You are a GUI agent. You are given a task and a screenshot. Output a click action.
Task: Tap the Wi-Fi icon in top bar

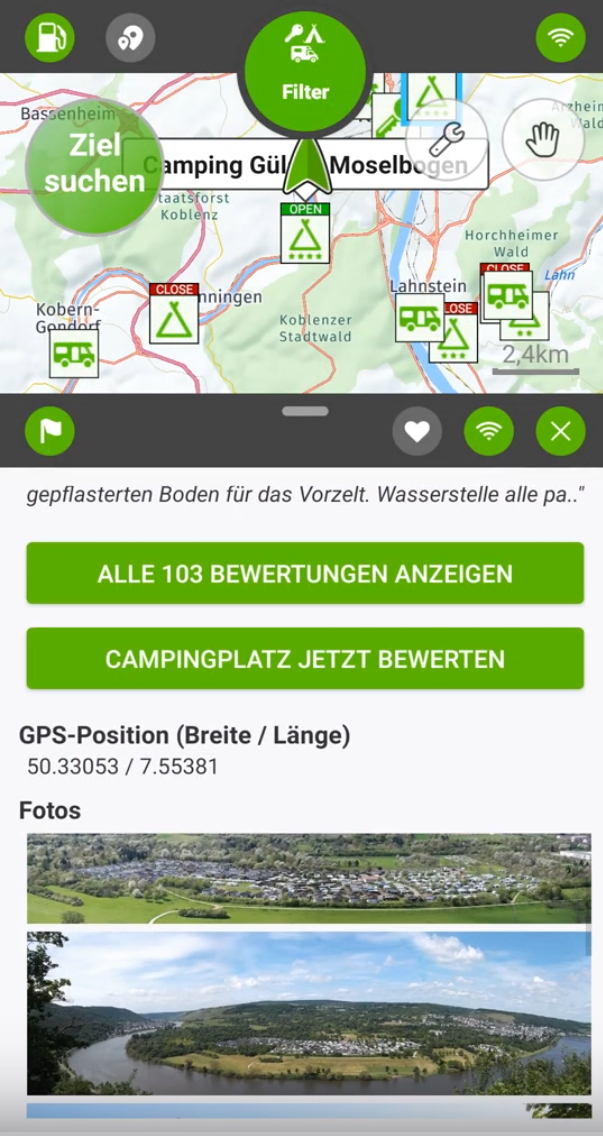pos(560,38)
